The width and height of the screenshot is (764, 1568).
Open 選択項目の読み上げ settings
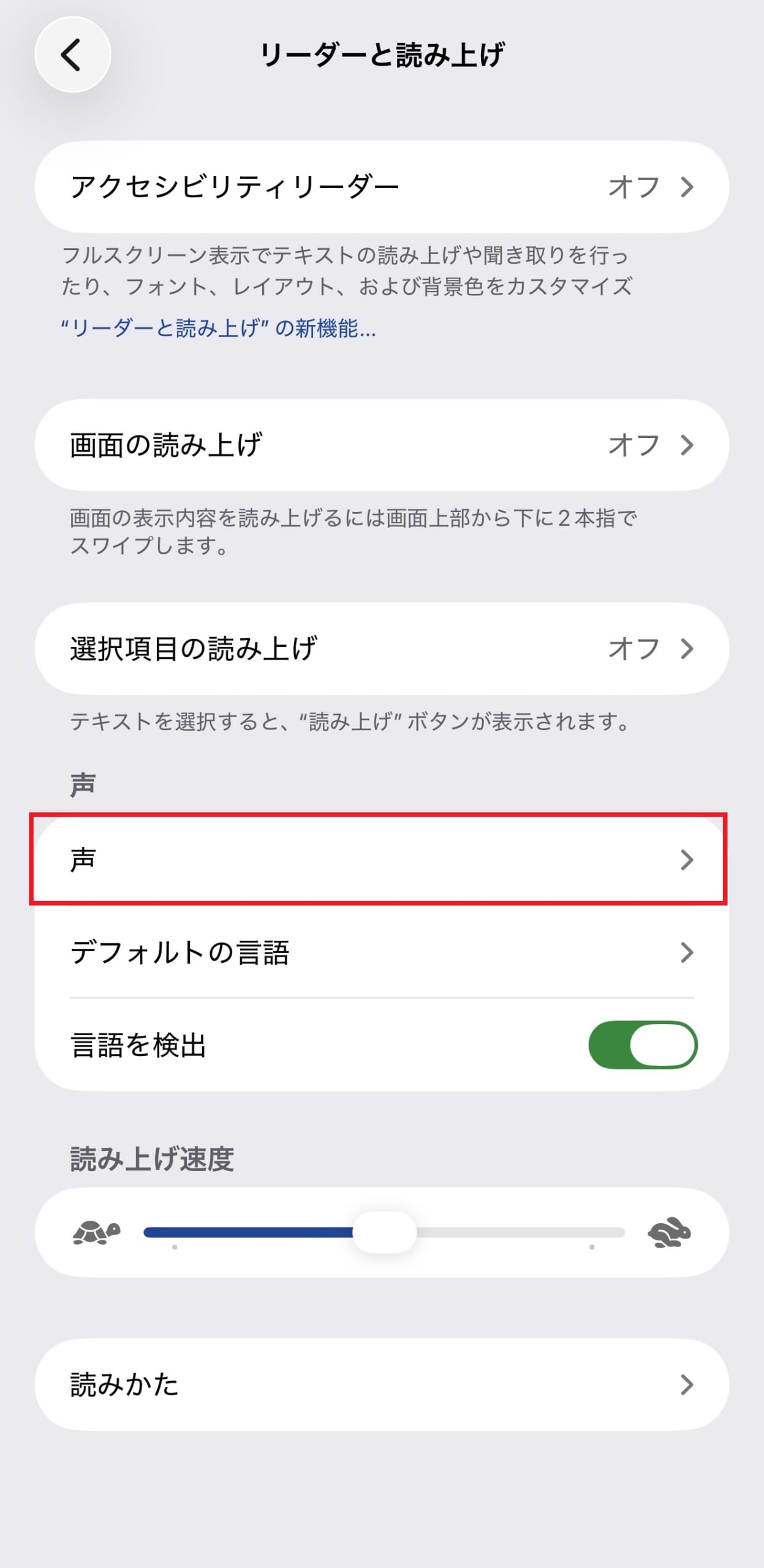381,649
